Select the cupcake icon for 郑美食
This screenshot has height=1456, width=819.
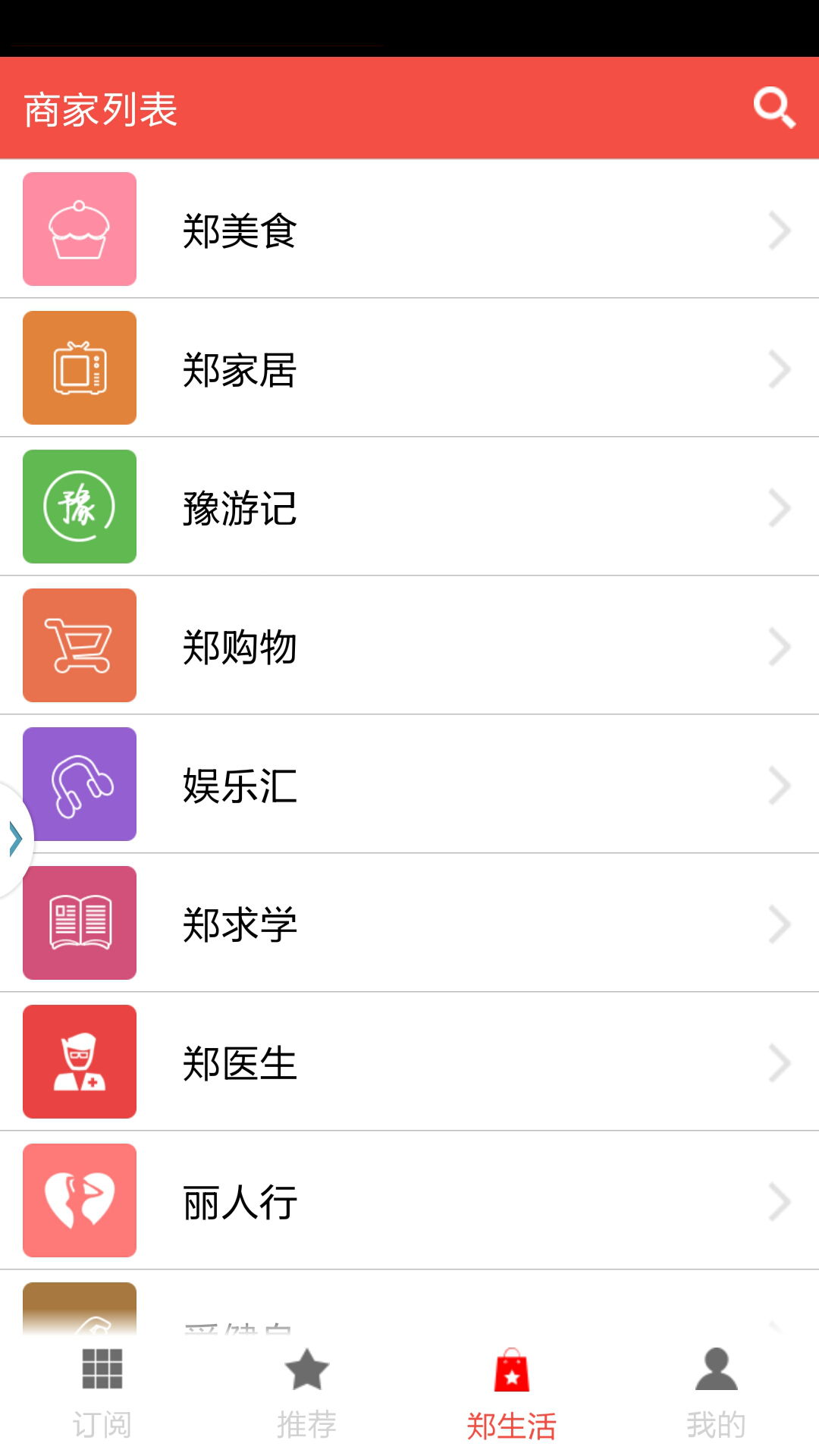point(80,229)
